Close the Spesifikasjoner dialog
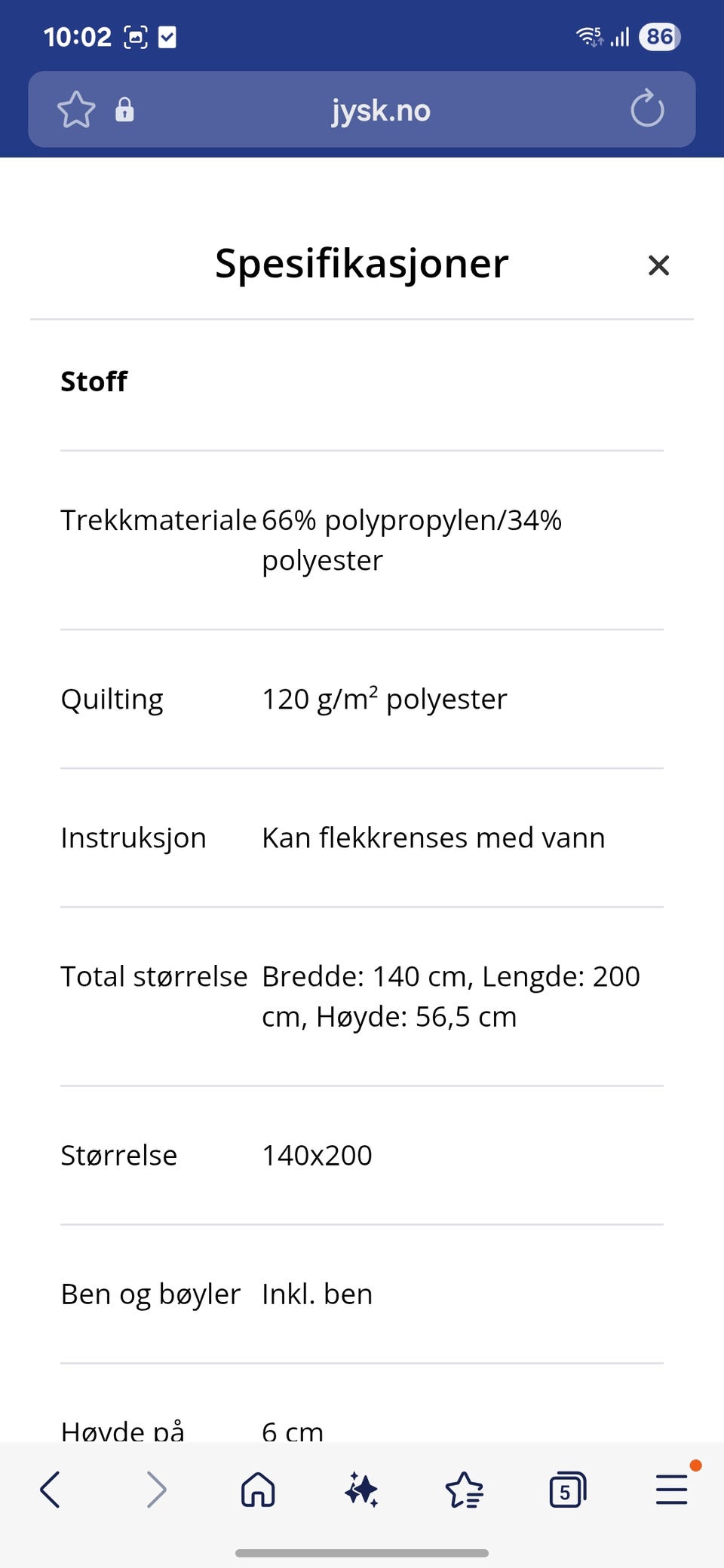This screenshot has height=1568, width=724. (x=658, y=265)
